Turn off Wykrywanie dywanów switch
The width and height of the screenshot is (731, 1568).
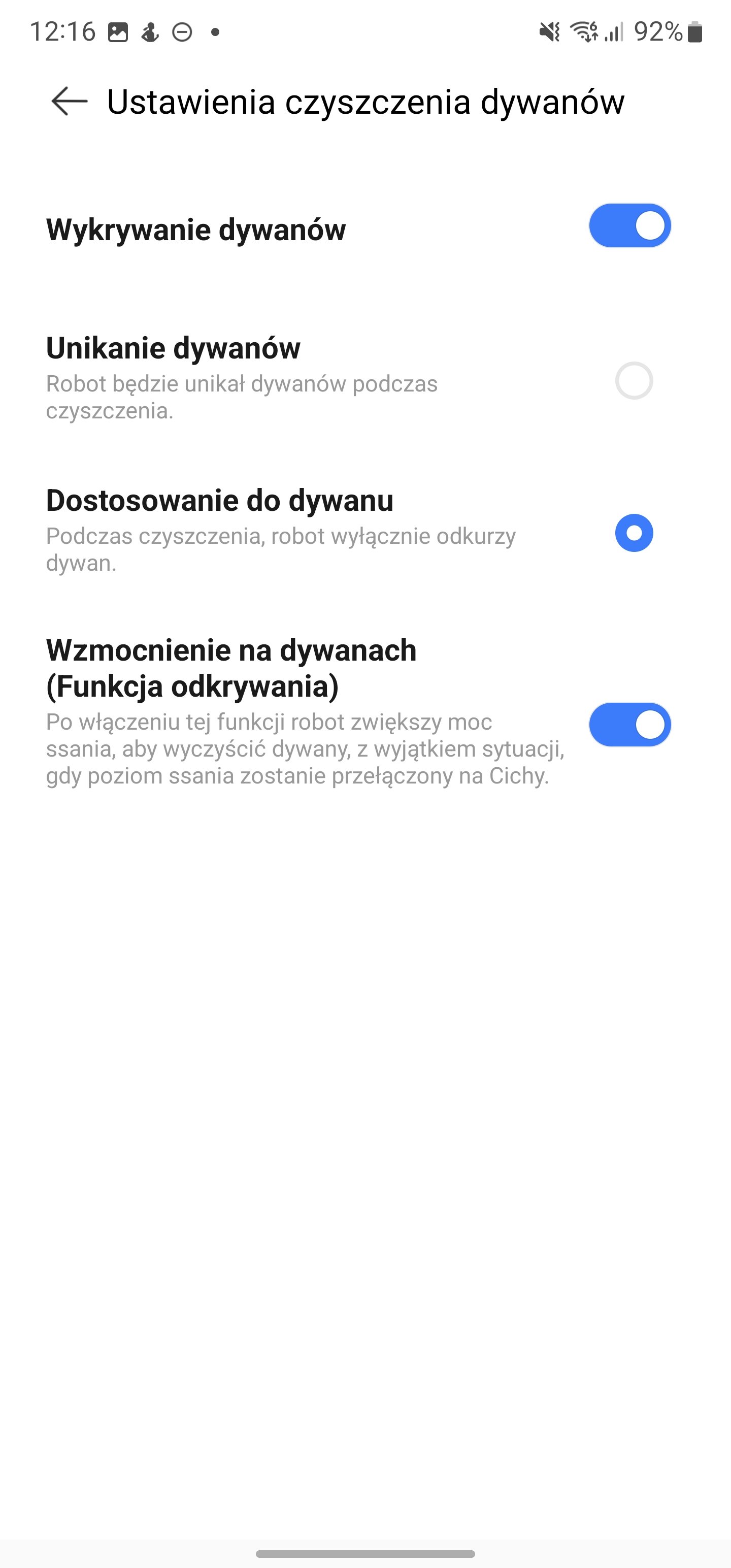tap(629, 226)
